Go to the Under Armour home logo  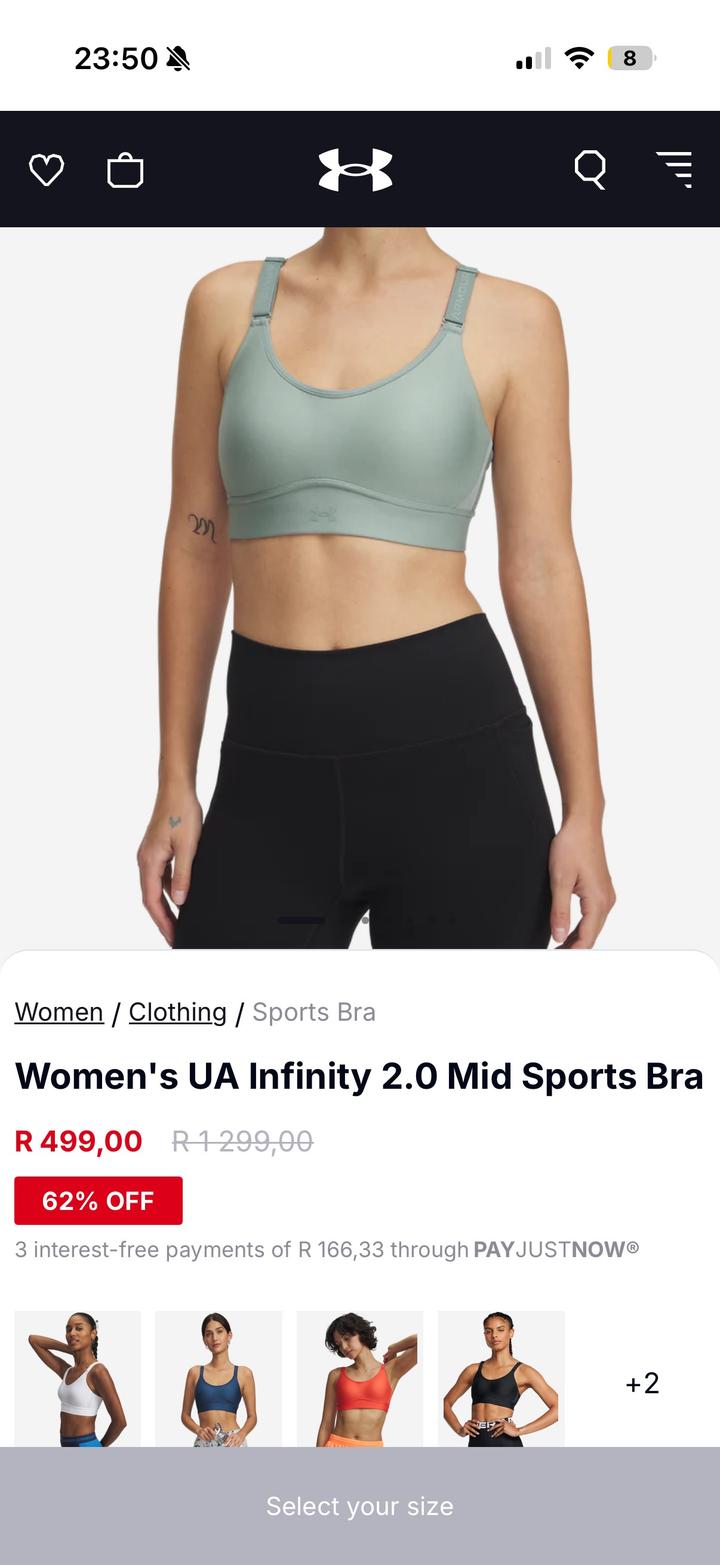click(355, 170)
